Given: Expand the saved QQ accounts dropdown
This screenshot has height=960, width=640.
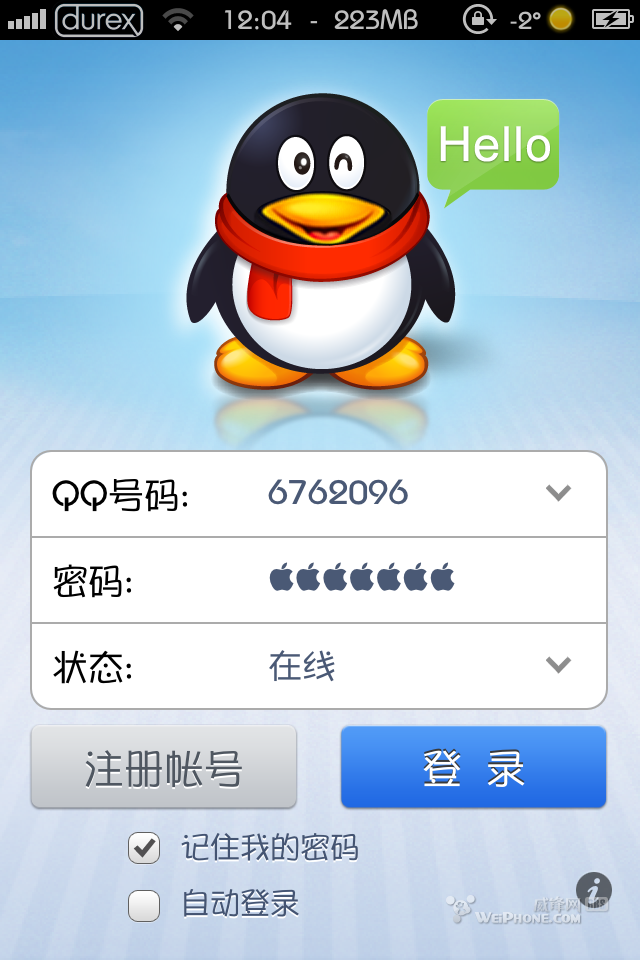Looking at the screenshot, I should click(x=558, y=493).
